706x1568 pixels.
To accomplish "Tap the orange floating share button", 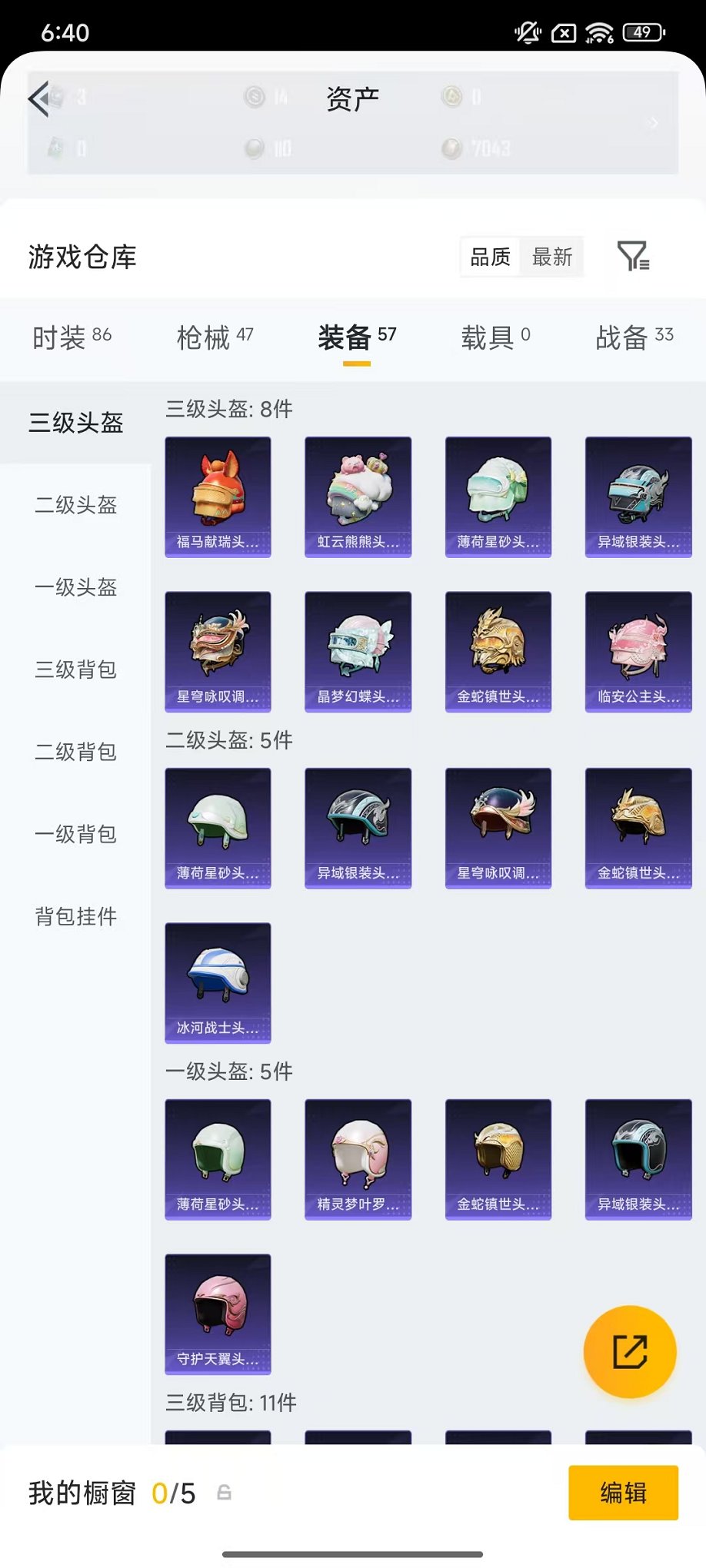I will tap(630, 1352).
